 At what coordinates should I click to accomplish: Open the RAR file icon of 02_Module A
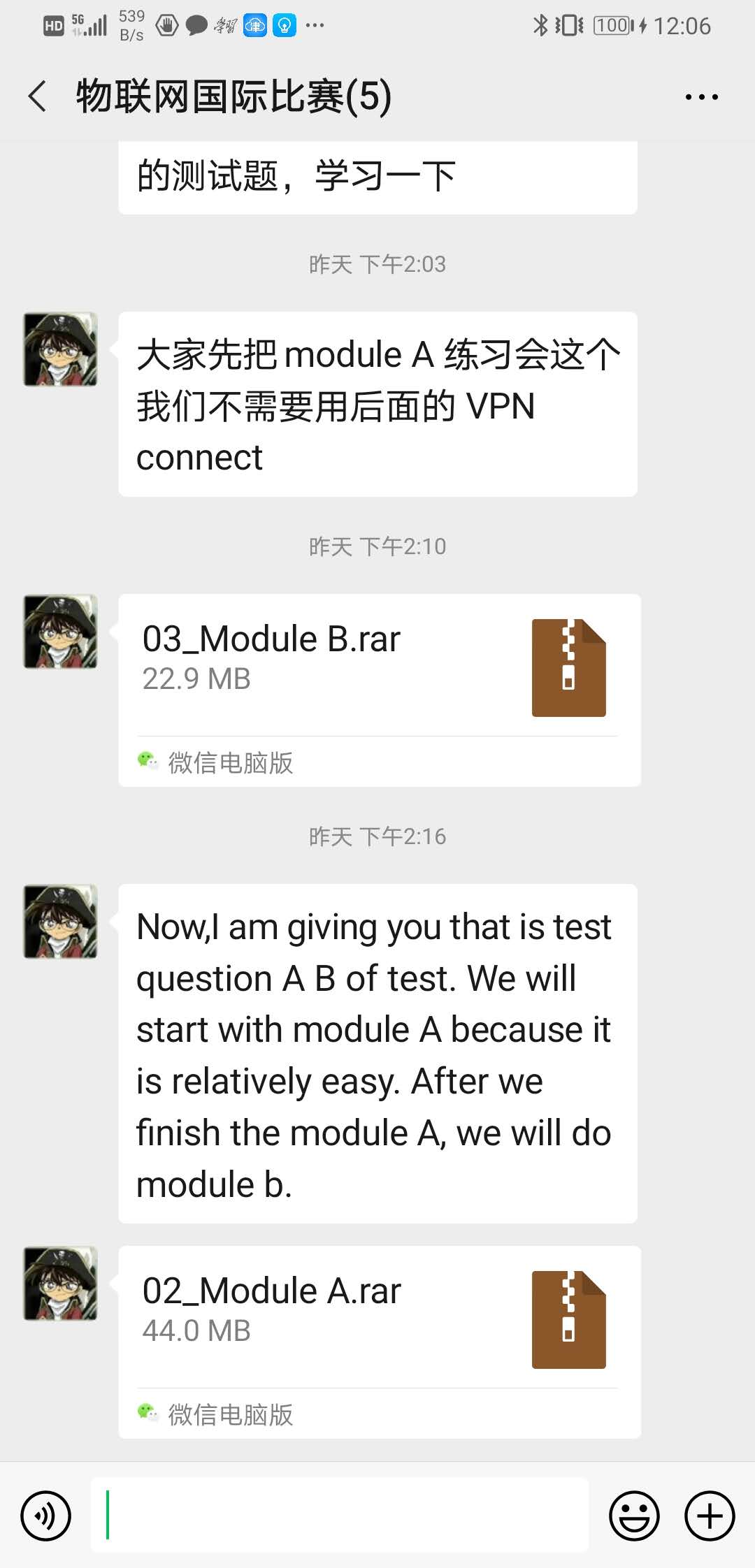tap(568, 1319)
